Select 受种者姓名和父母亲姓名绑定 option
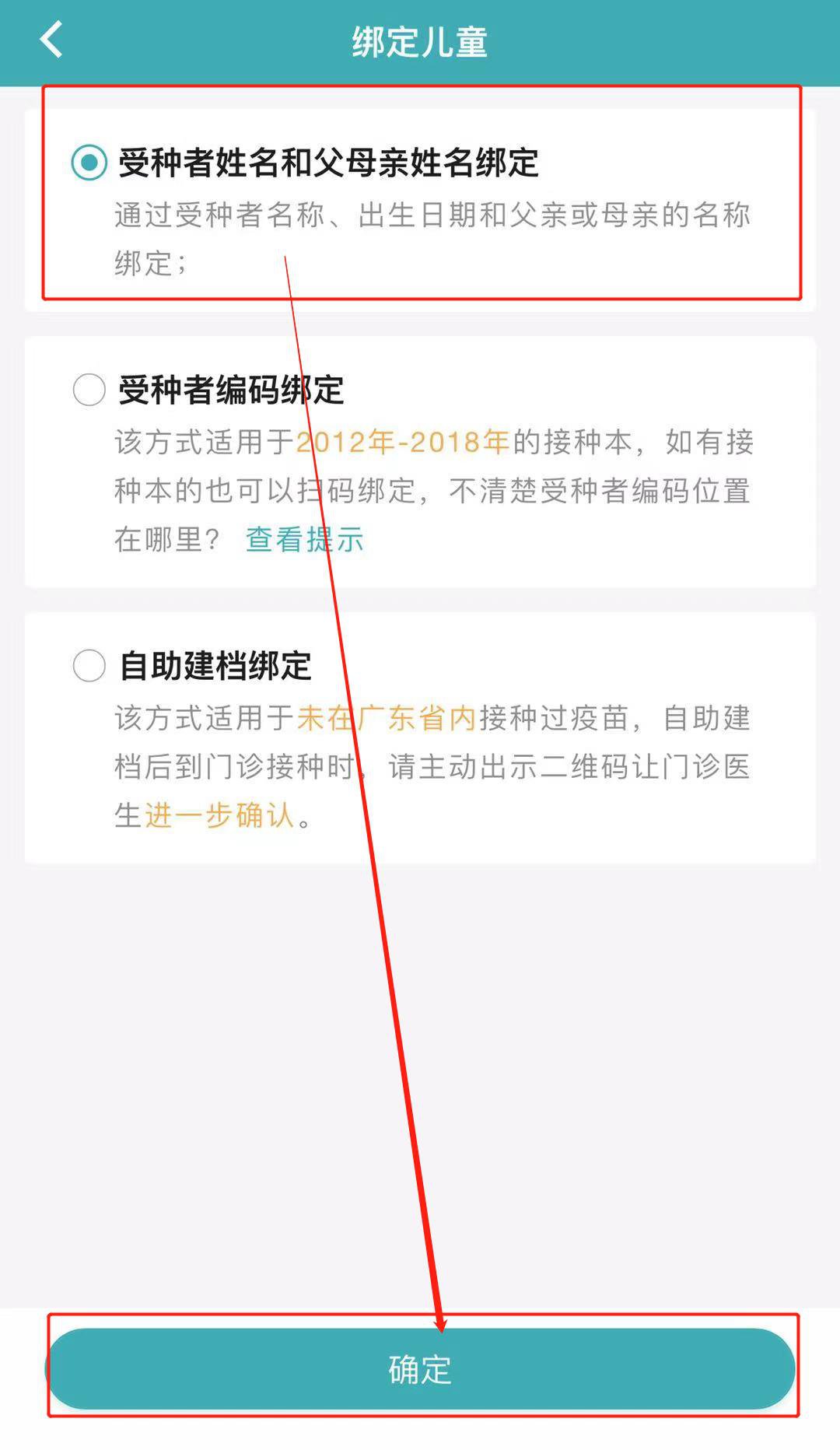The width and height of the screenshot is (840, 1450). 89,163
